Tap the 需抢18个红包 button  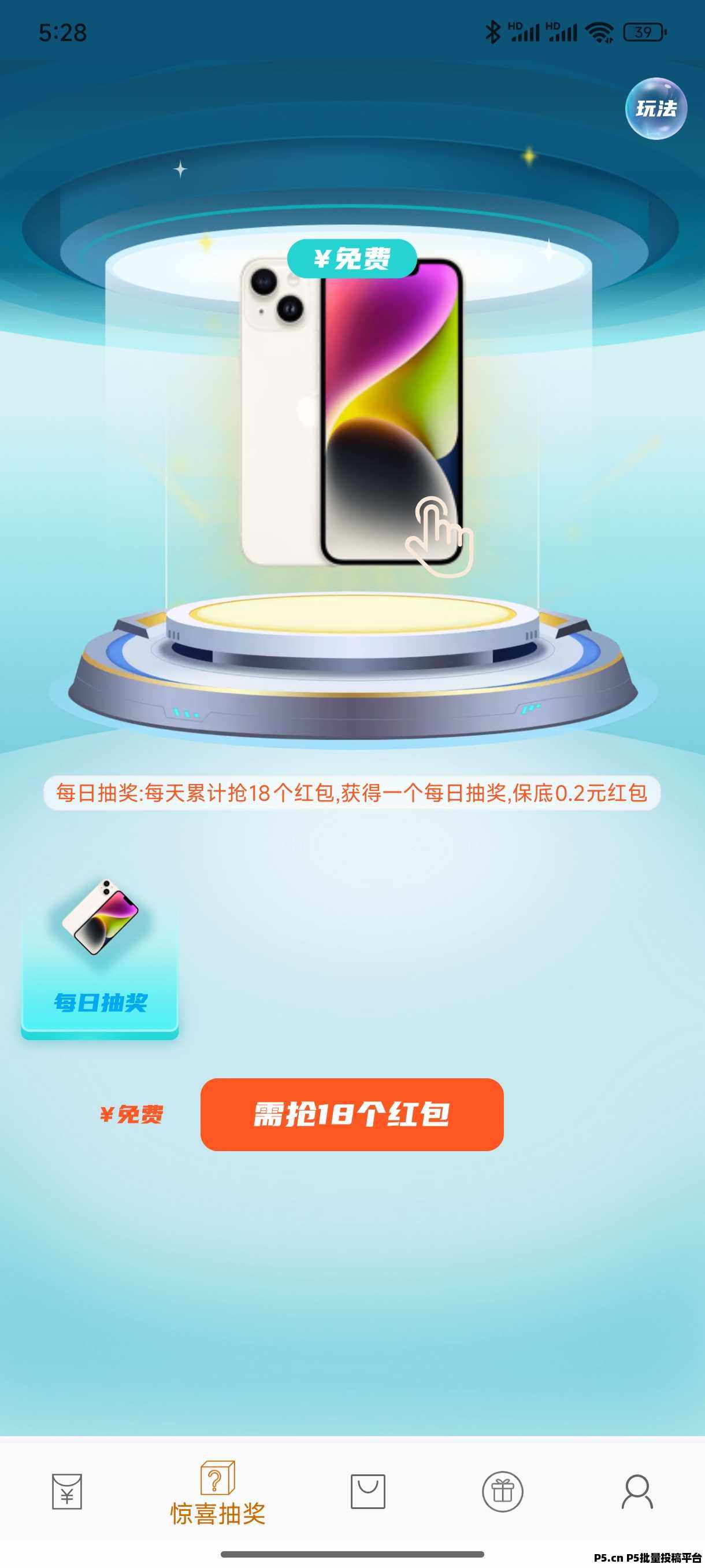coord(351,1114)
